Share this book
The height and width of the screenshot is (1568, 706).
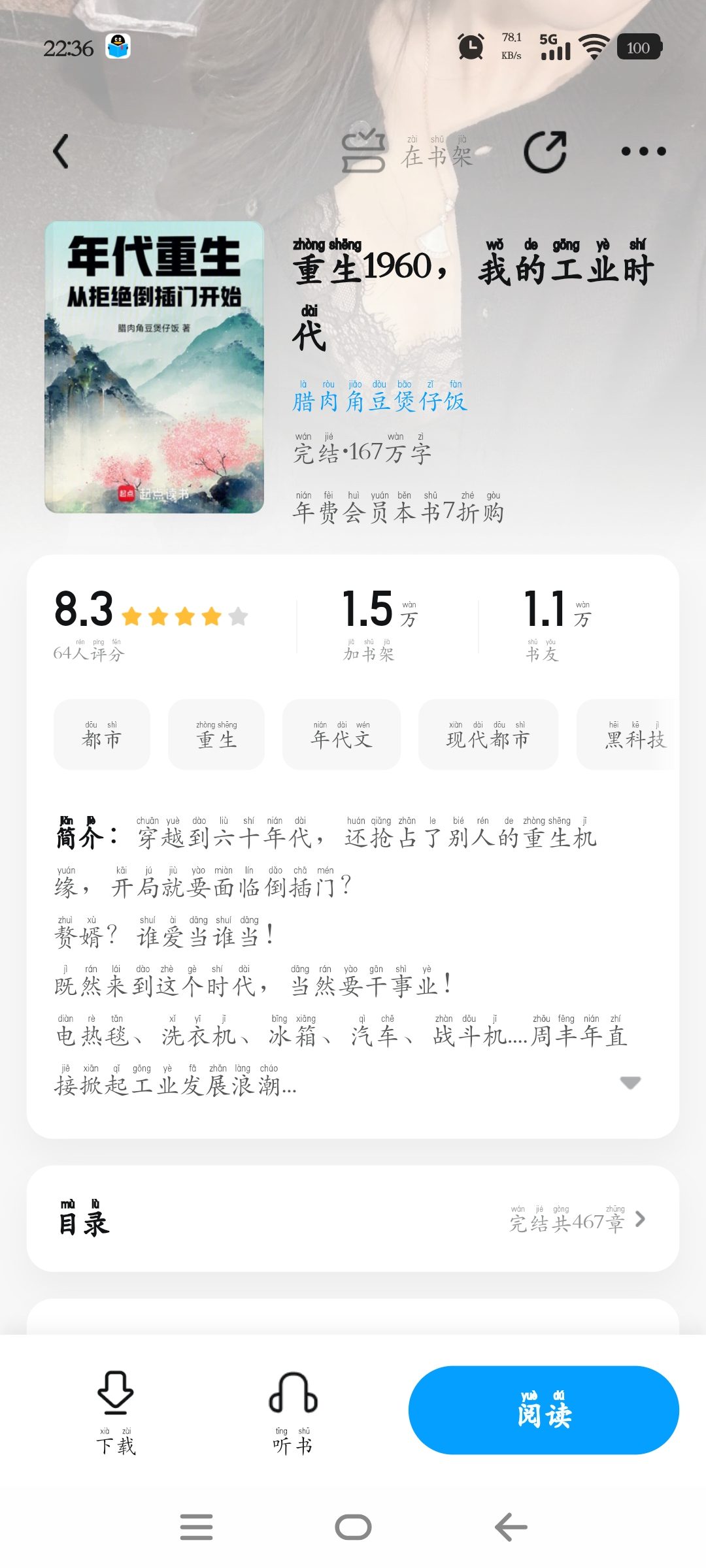[545, 152]
